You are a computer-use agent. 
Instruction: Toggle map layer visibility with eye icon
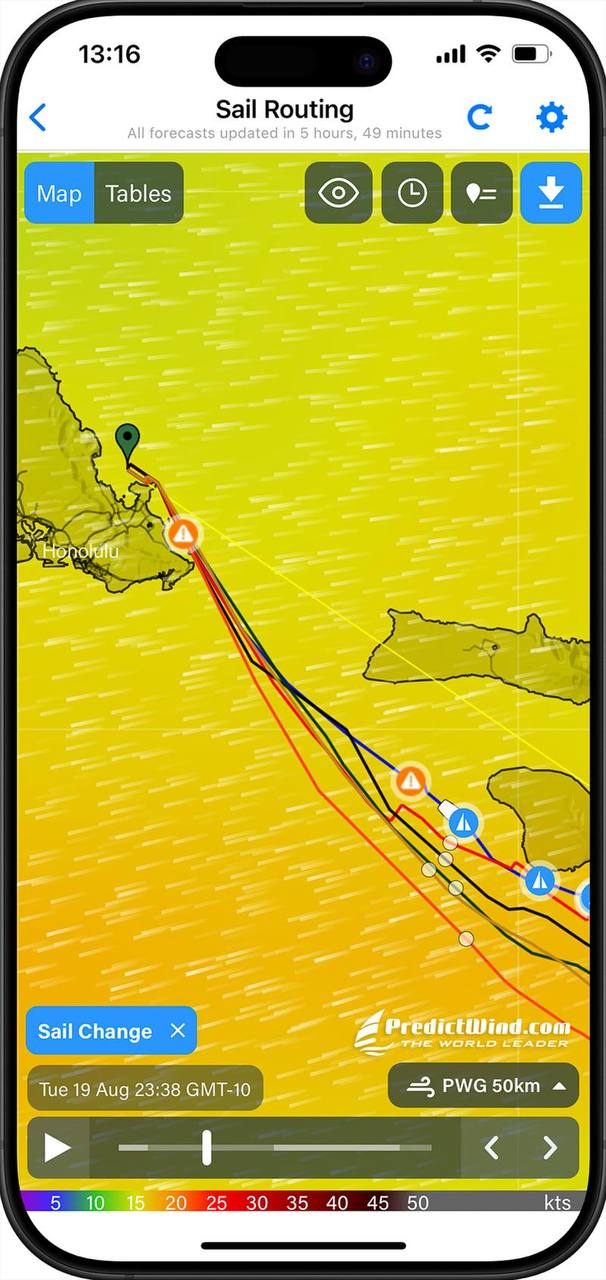pyautogui.click(x=338, y=193)
